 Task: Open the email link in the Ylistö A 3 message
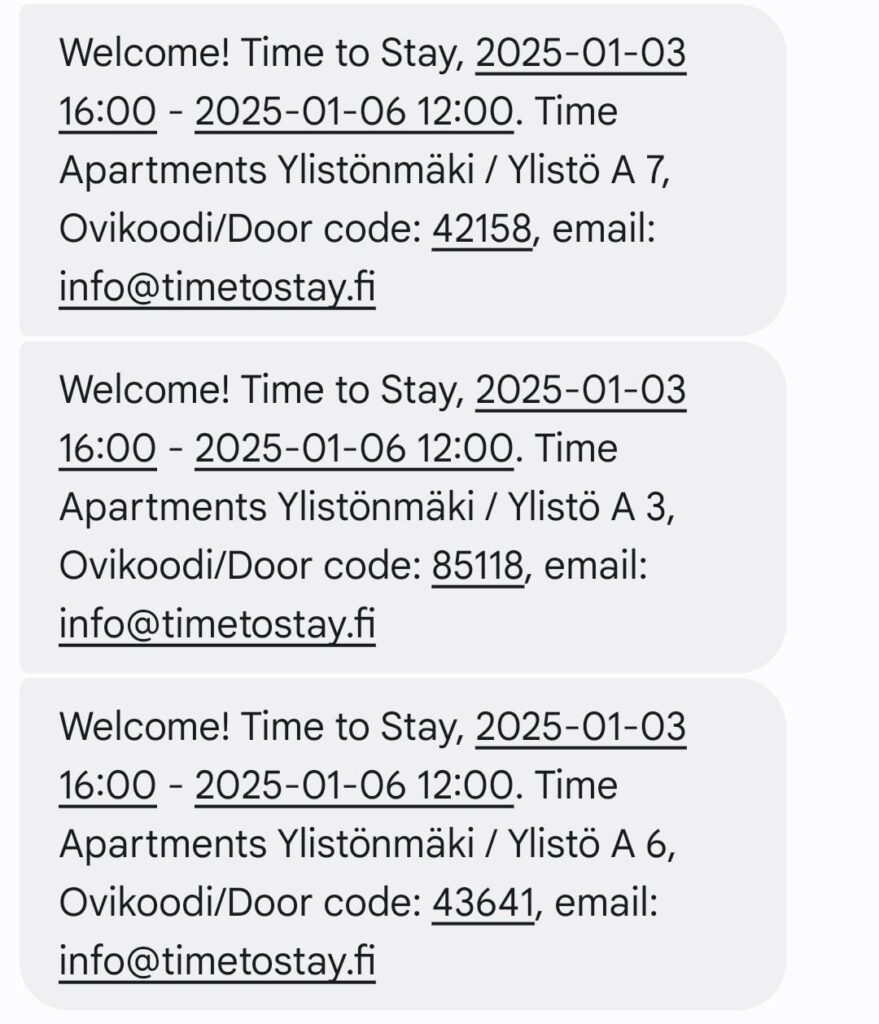coord(217,626)
